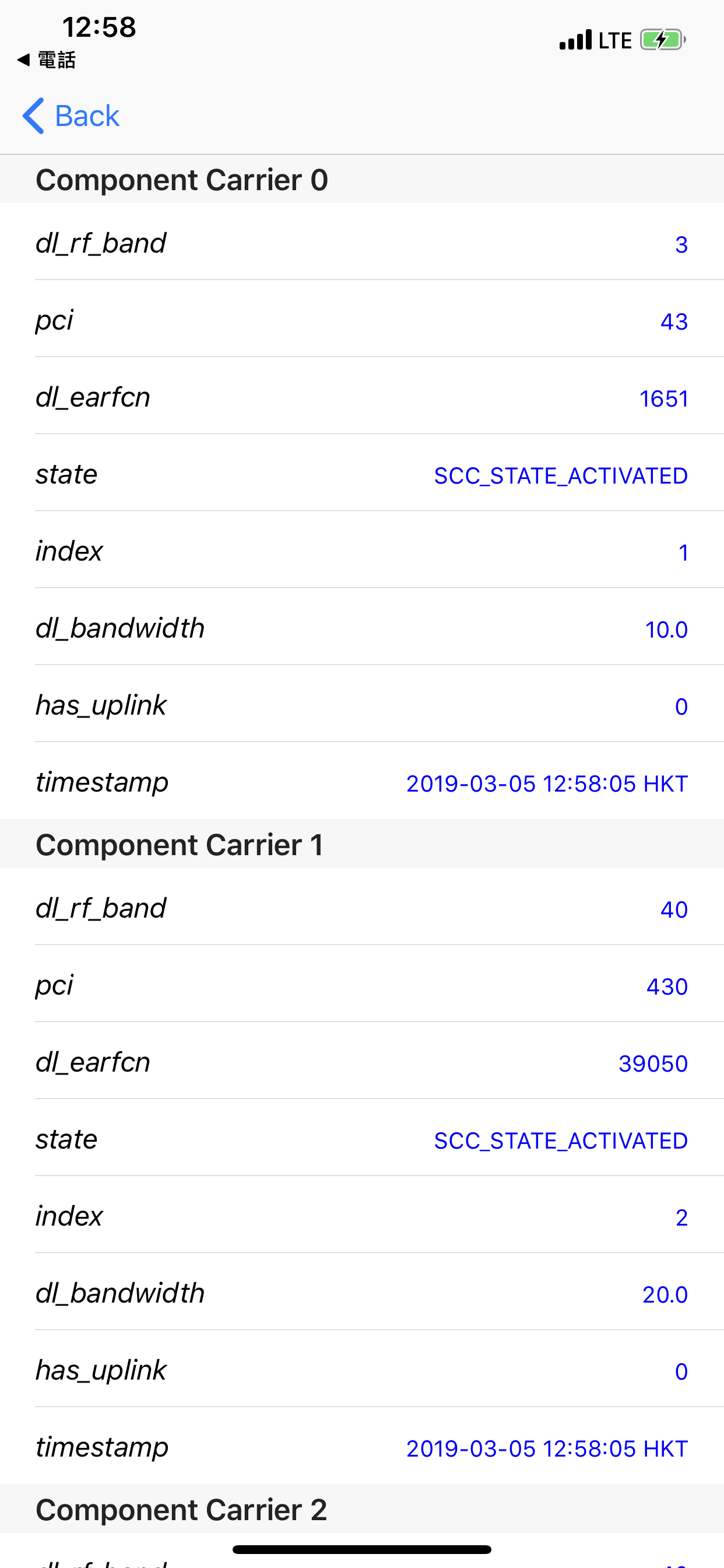Screen dimensions: 724x1568
Task: Return to the 電話 app via status bar
Action: [47, 60]
